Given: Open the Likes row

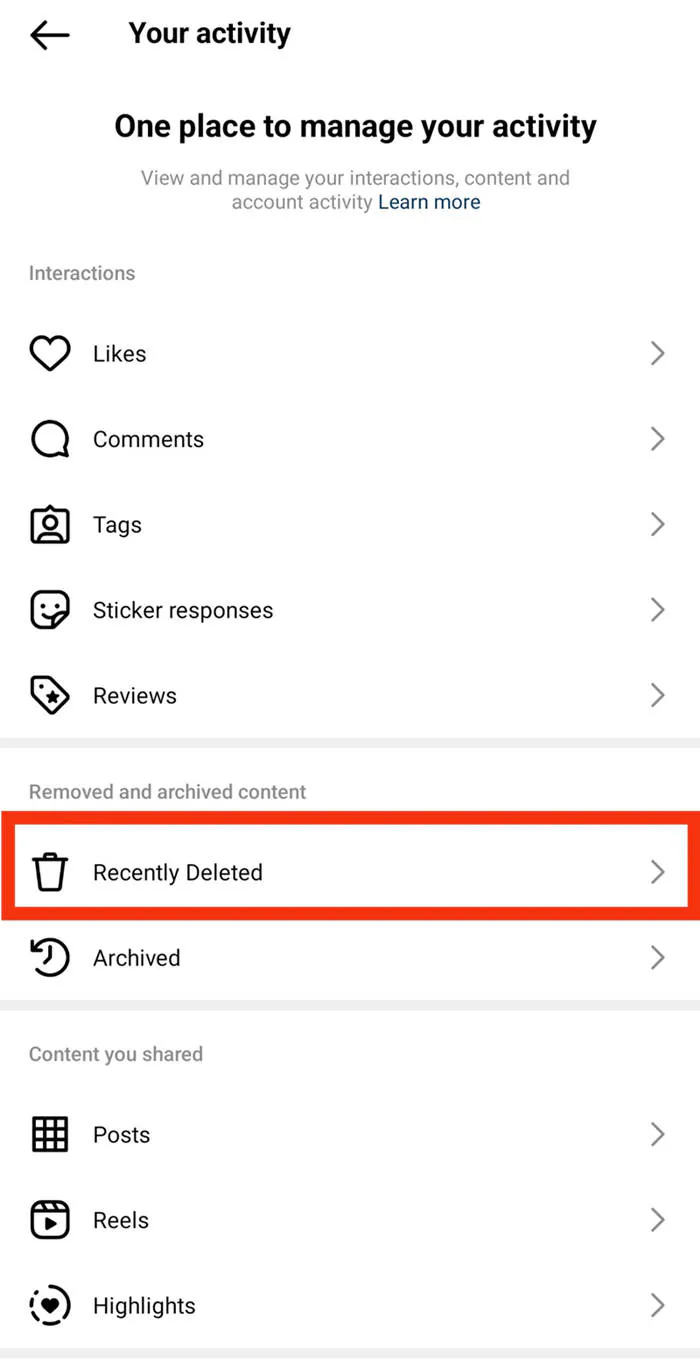Looking at the screenshot, I should pos(350,353).
